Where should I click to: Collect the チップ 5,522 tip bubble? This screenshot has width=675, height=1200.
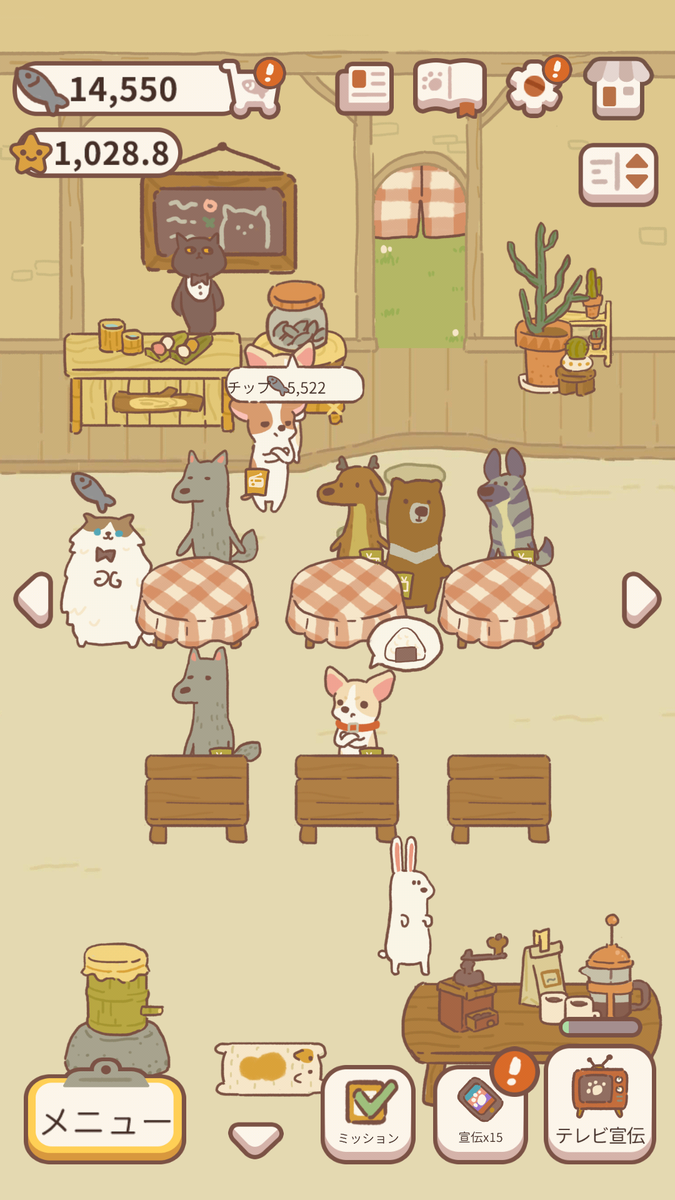coord(294,386)
